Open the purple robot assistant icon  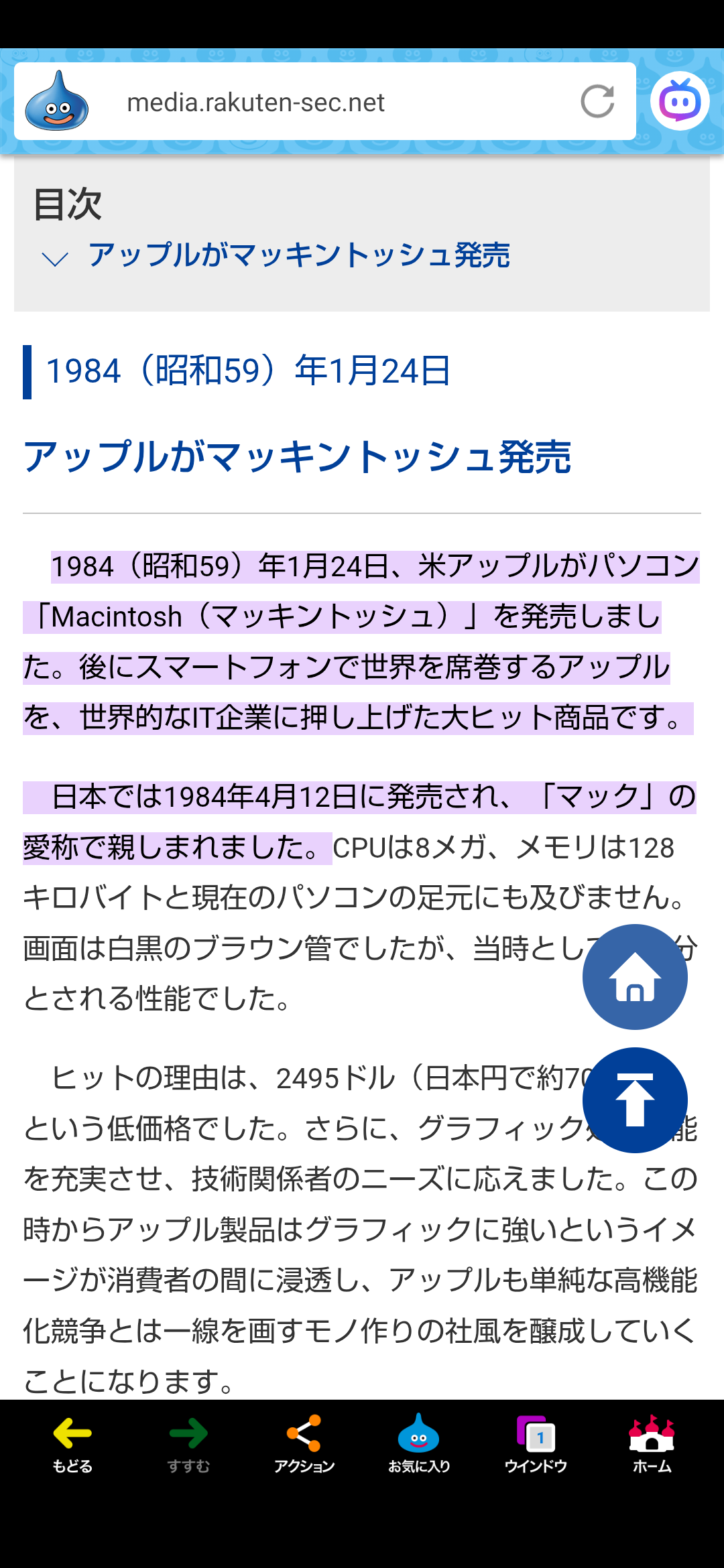(679, 101)
